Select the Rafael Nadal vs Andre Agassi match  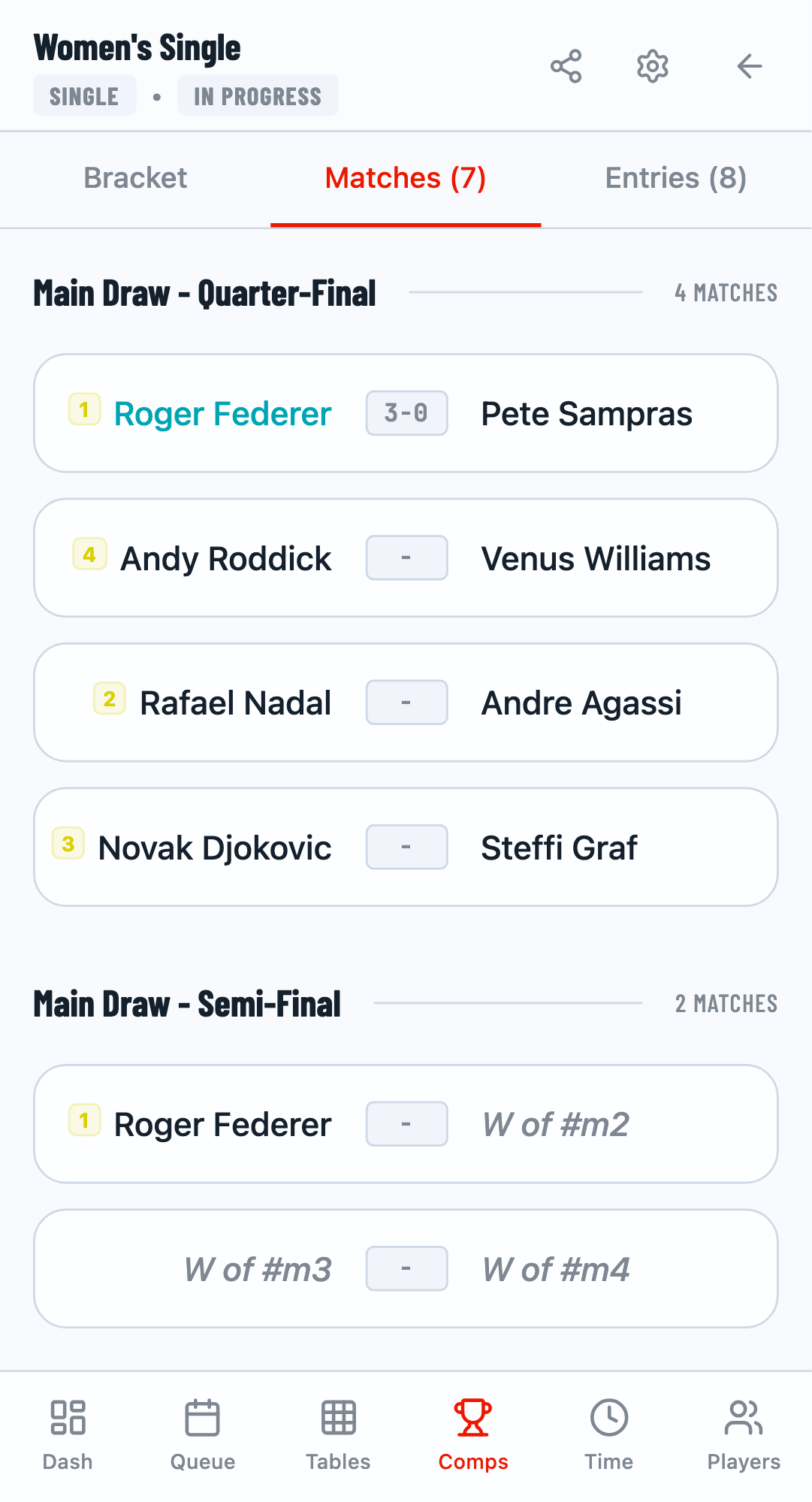(x=406, y=702)
